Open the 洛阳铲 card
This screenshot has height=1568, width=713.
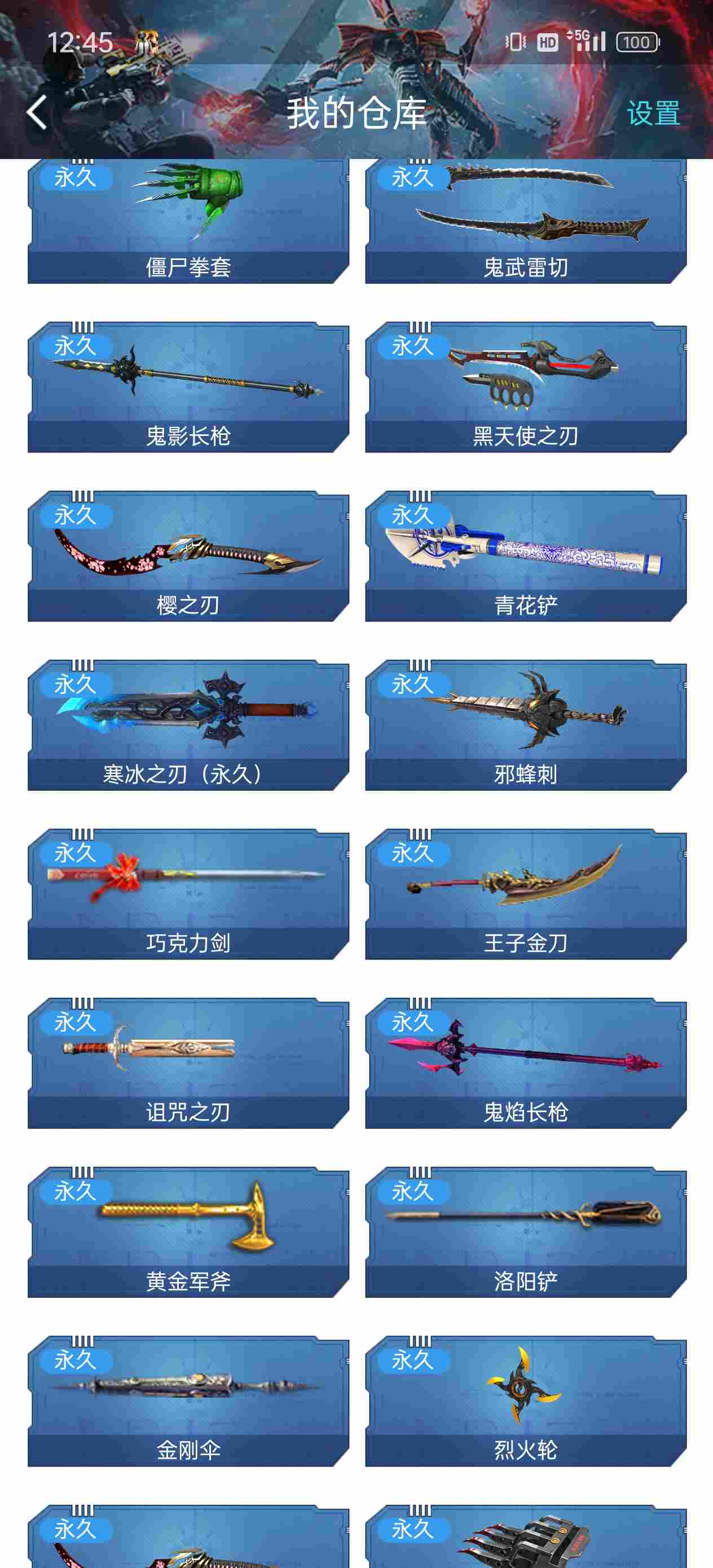[x=526, y=1232]
